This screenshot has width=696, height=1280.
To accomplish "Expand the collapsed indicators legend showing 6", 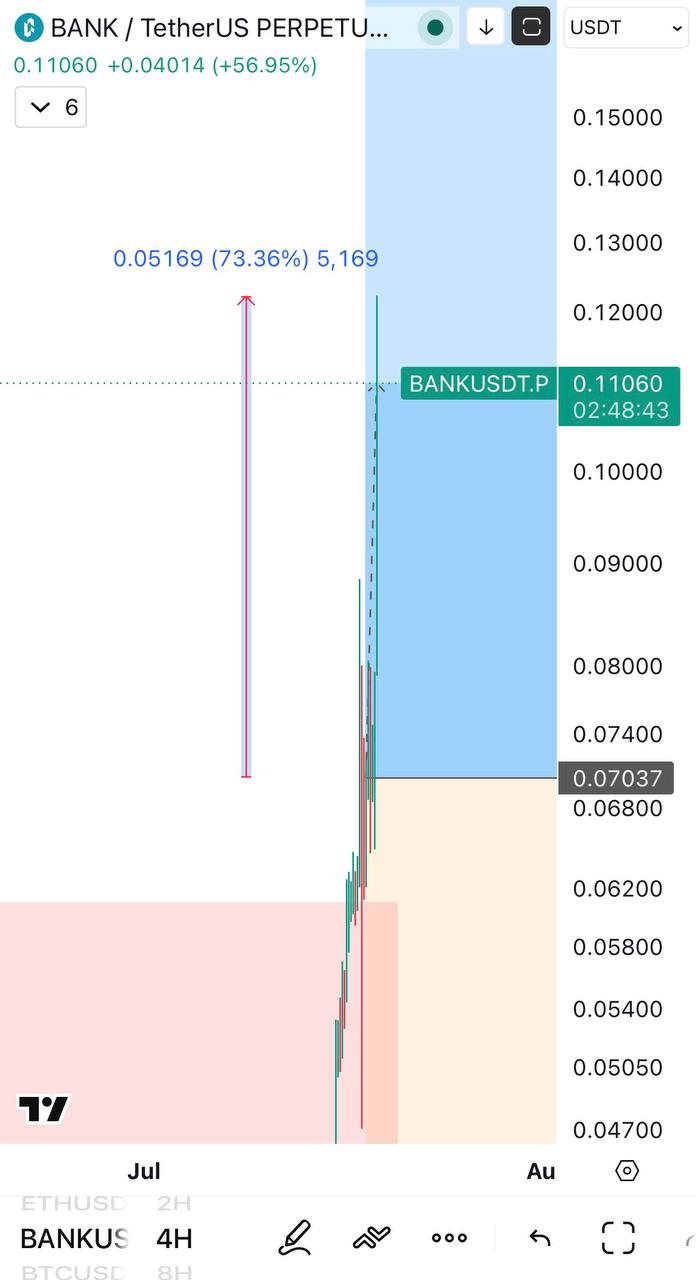I will [51, 107].
